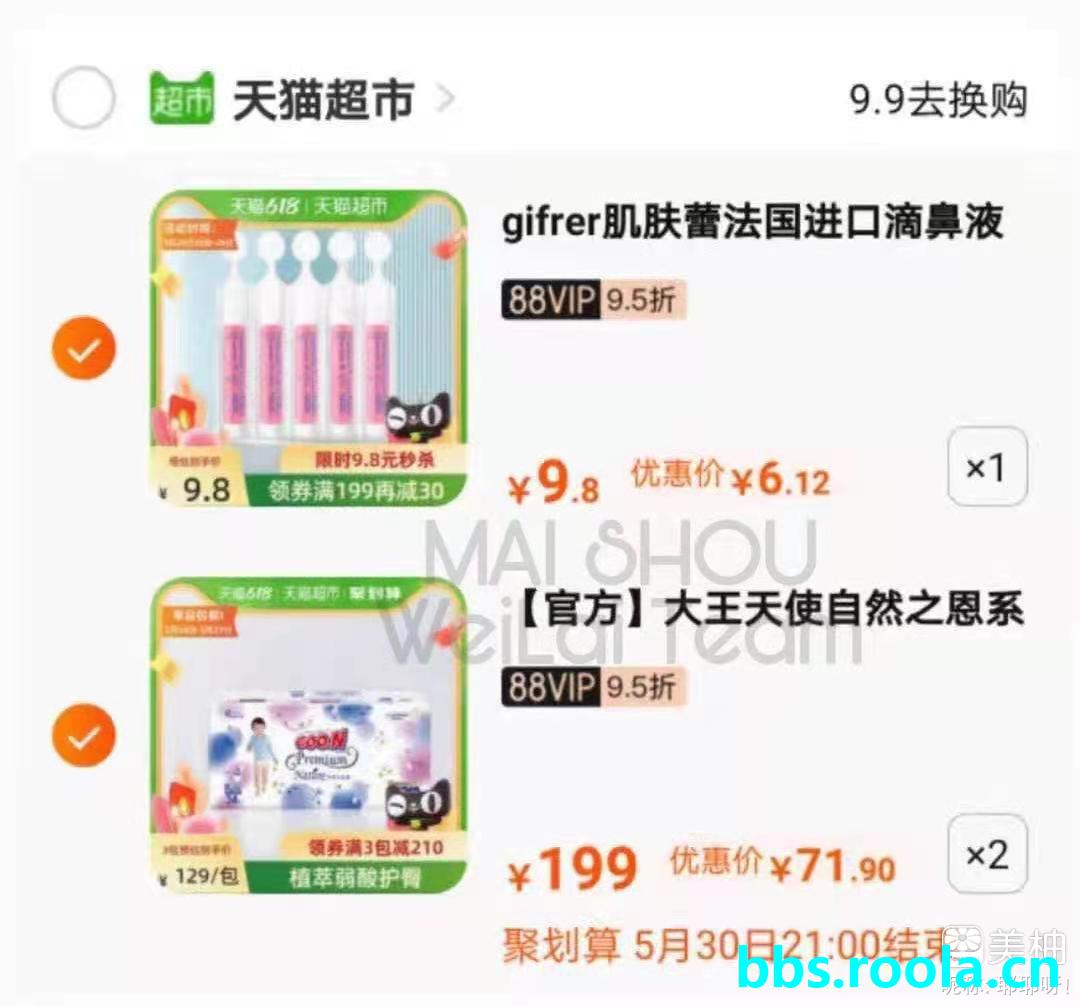Open 大王天使自然之恩 product title

(x=762, y=609)
